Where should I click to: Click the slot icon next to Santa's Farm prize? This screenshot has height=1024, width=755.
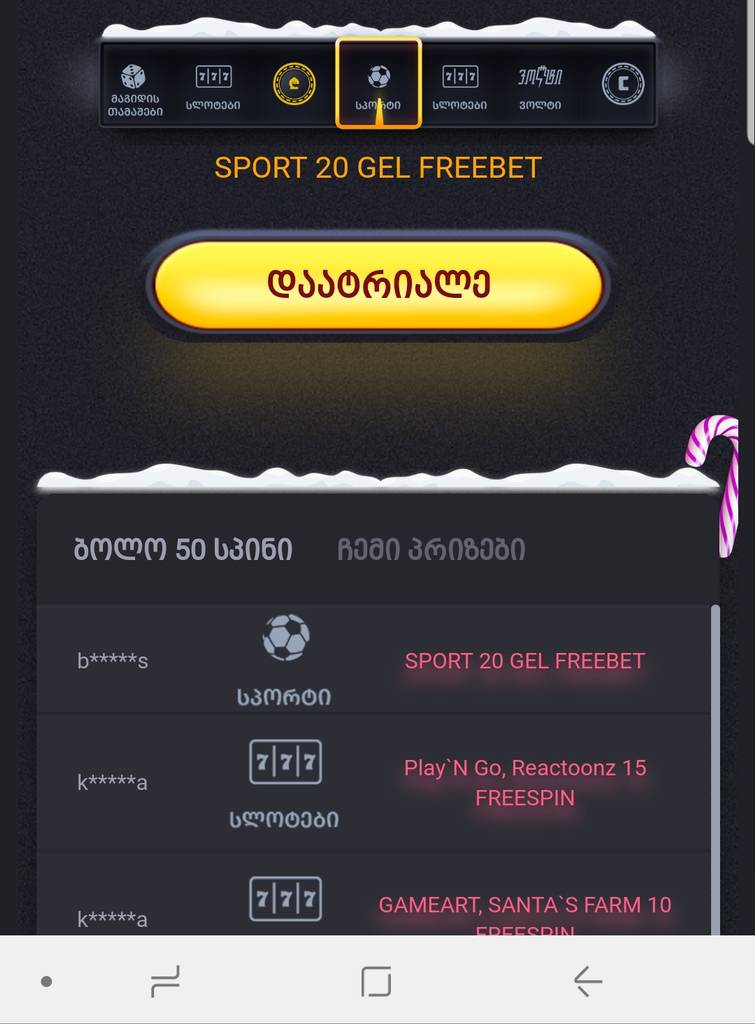pos(284,901)
